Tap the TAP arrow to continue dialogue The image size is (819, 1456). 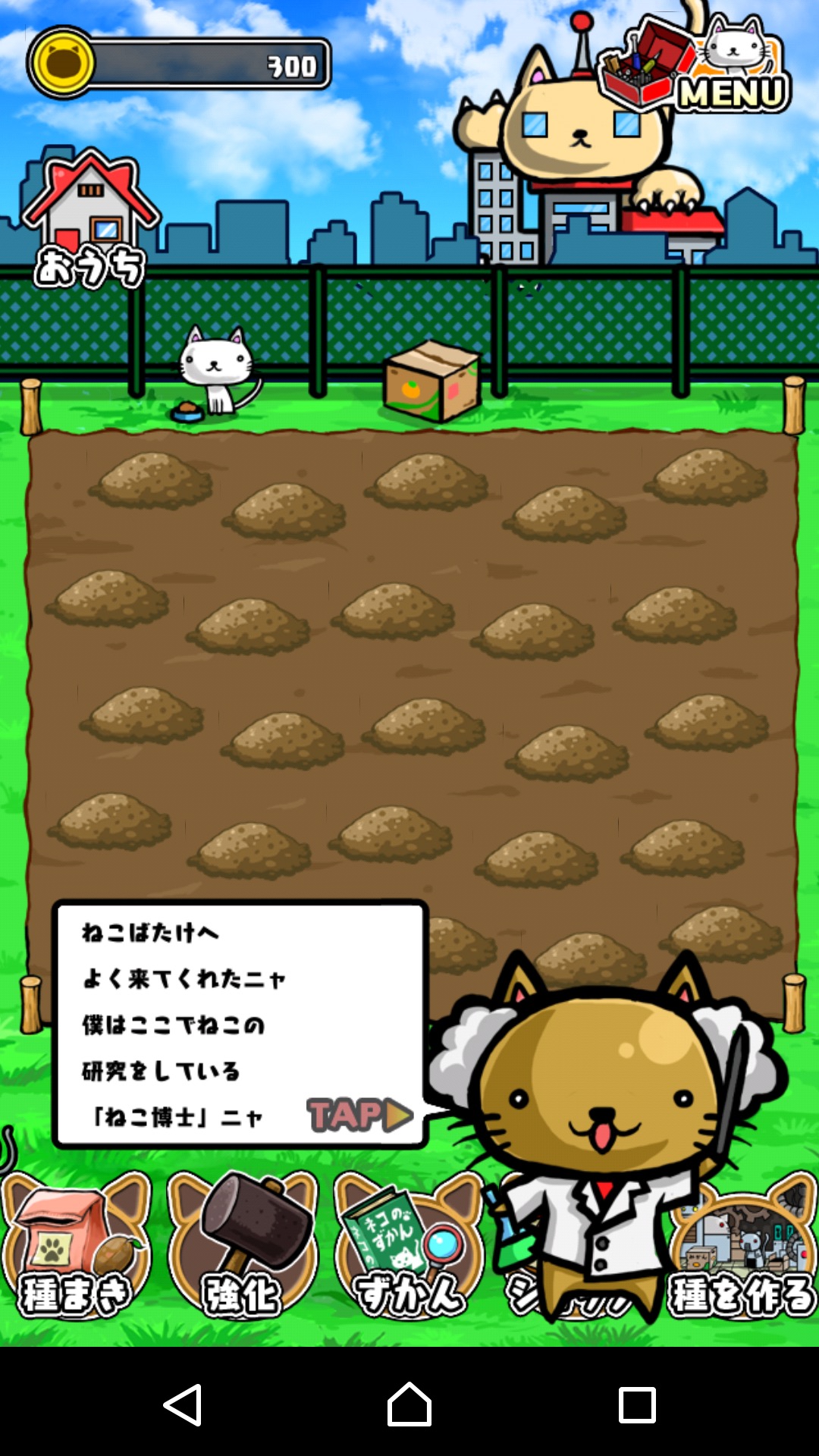click(360, 1115)
